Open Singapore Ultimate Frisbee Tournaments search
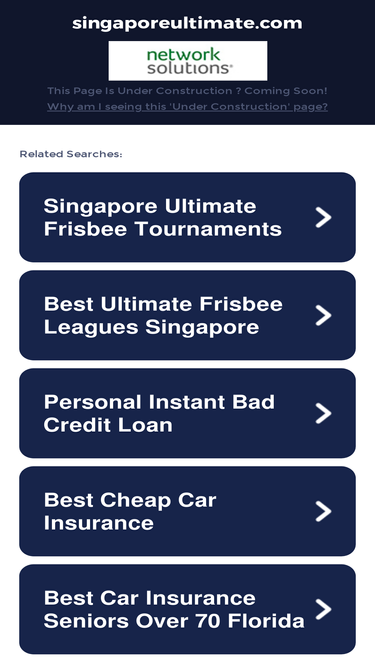 click(187, 217)
